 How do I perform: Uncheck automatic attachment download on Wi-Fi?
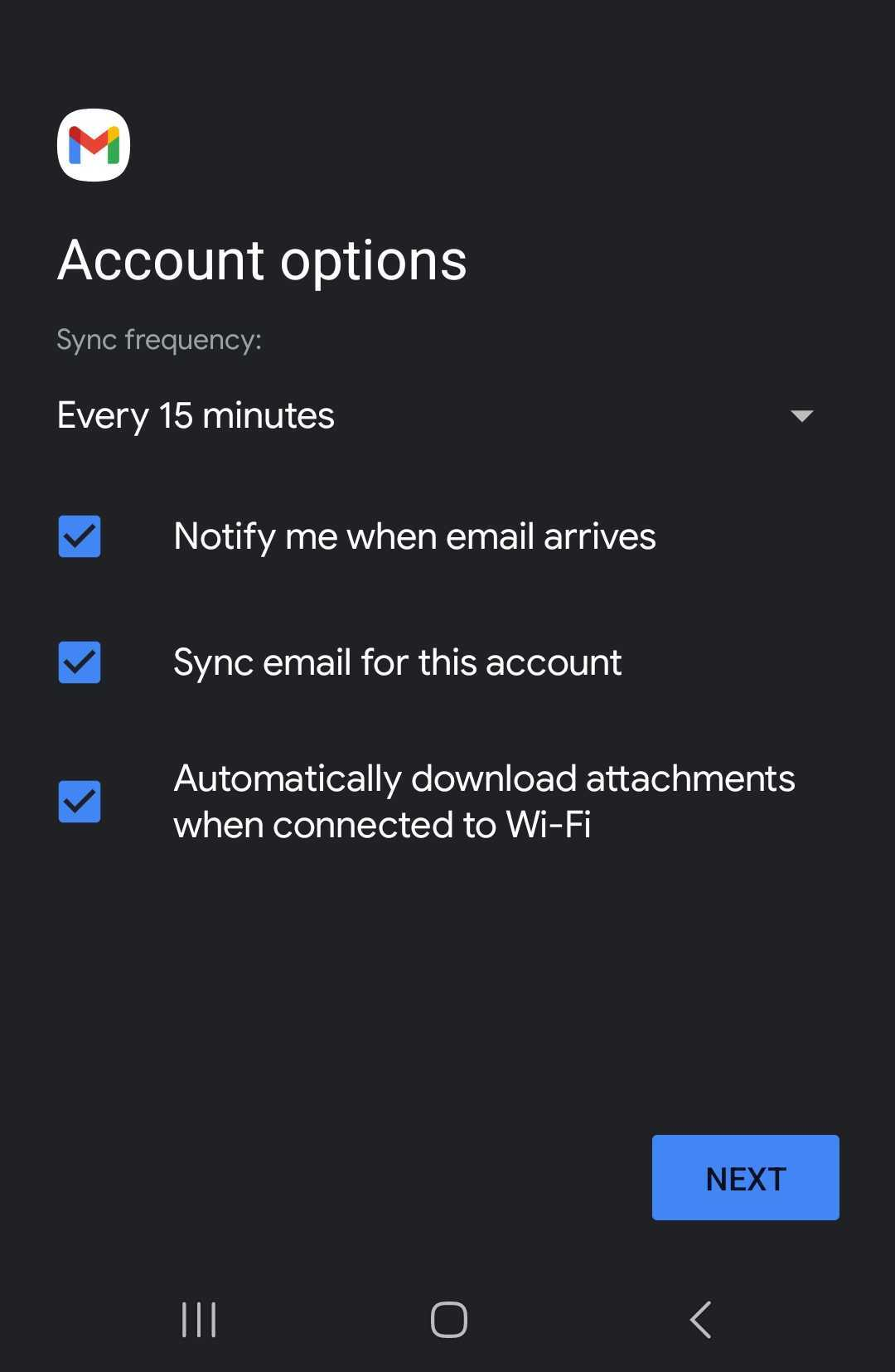[80, 802]
